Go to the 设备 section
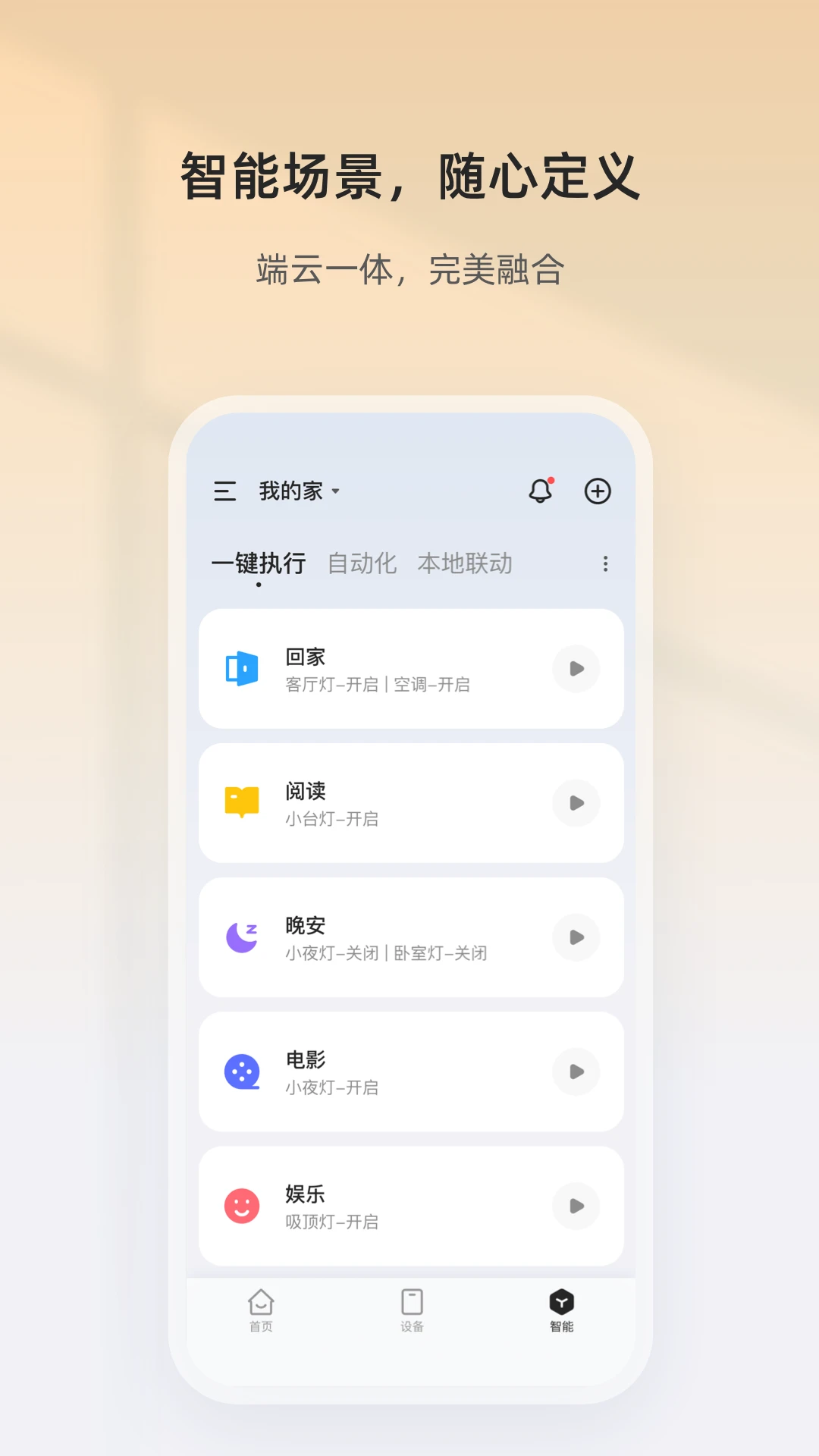Viewport: 819px width, 1456px height. coord(410,1316)
